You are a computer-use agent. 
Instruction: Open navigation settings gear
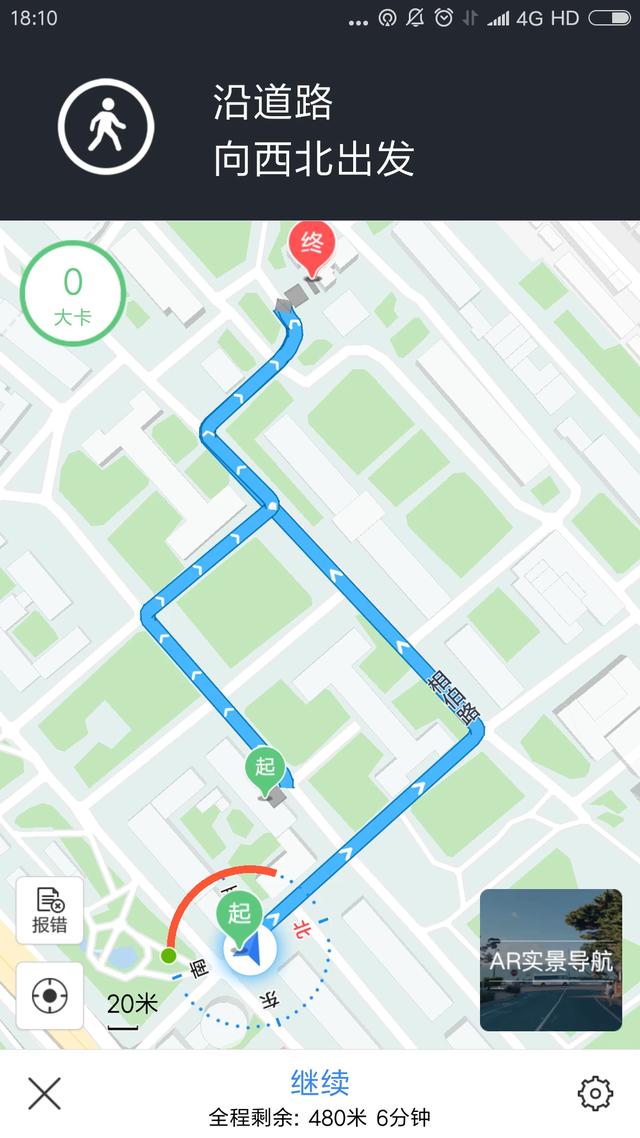pyautogui.click(x=595, y=1093)
